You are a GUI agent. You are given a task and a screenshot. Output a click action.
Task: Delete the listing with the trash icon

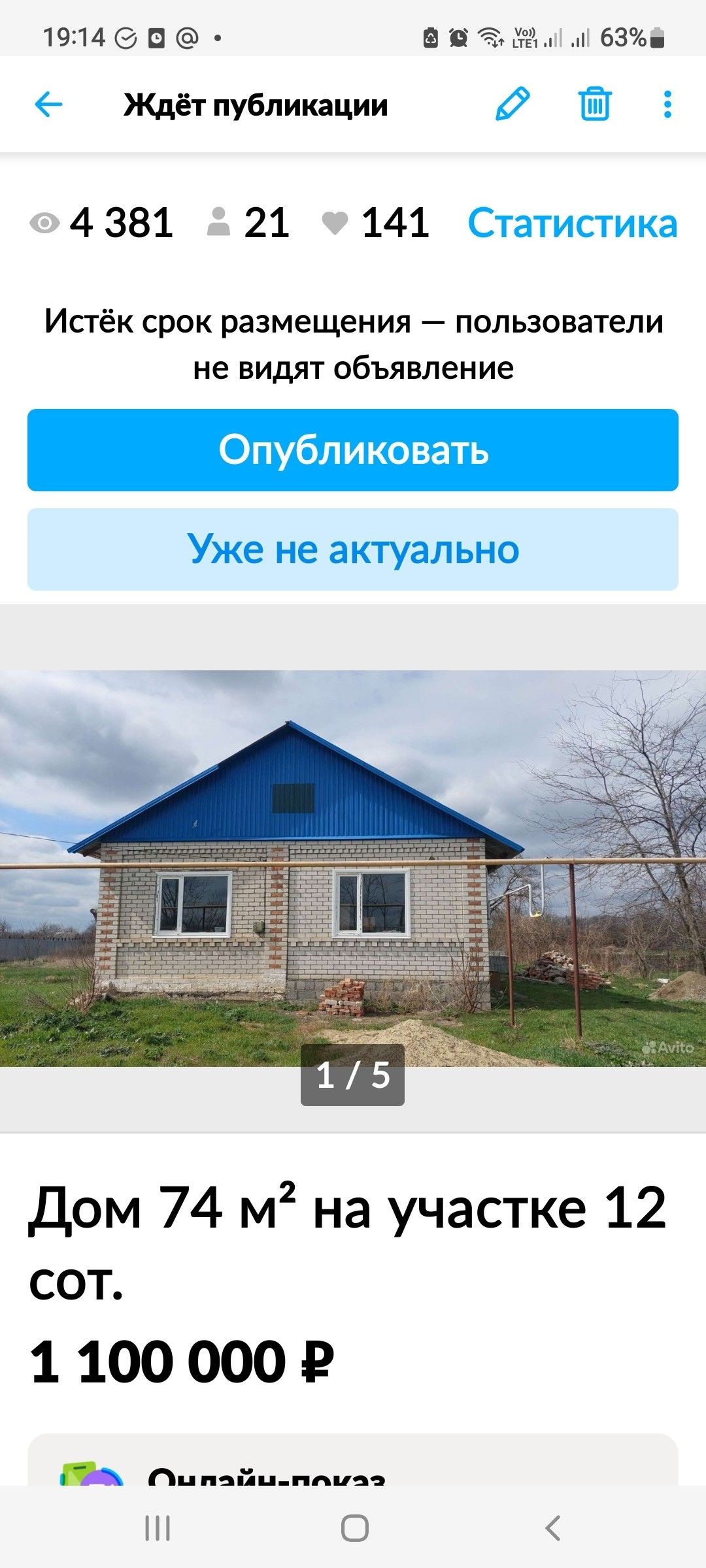(x=594, y=105)
